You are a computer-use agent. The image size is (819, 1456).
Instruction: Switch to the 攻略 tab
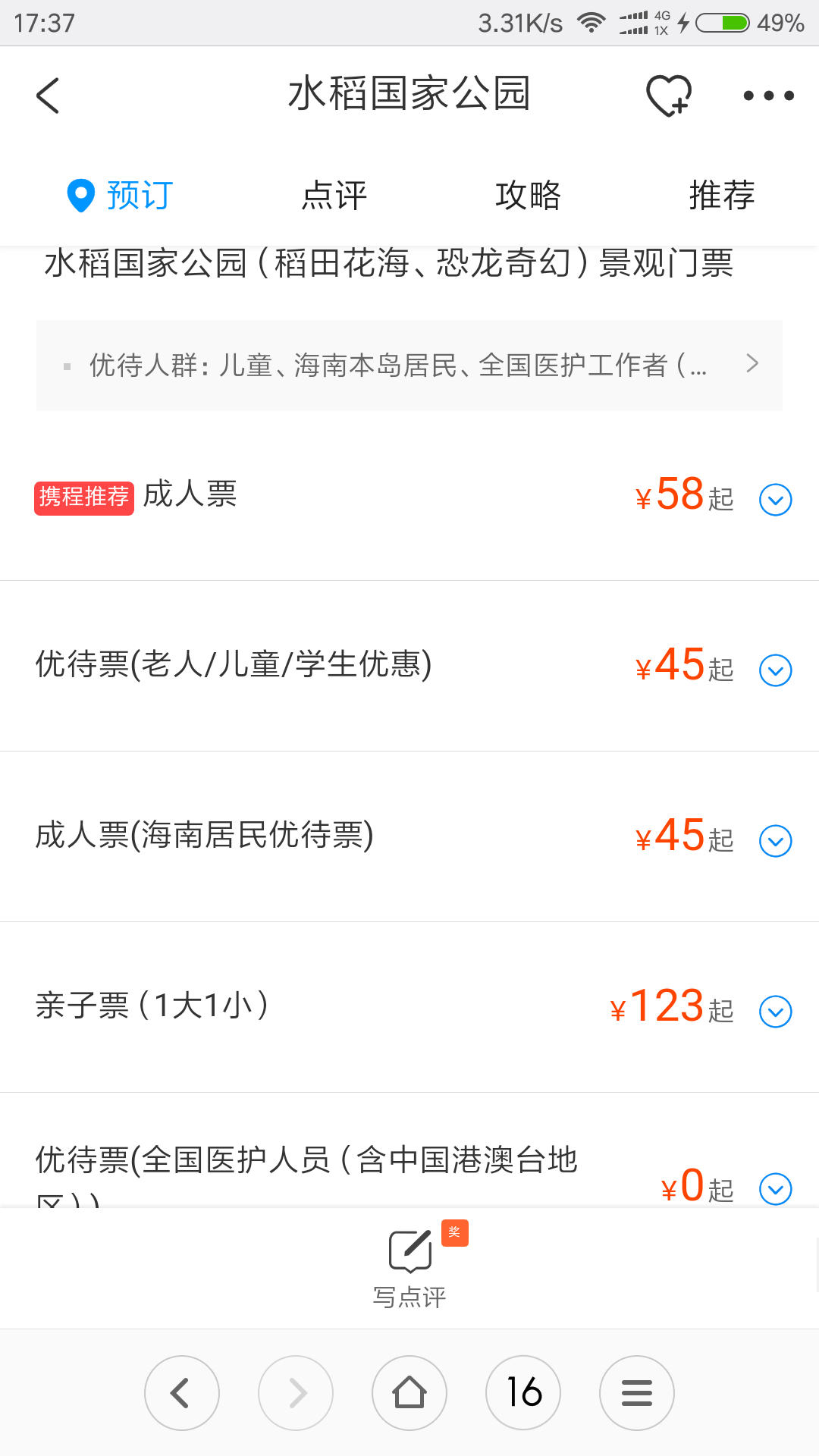point(528,196)
